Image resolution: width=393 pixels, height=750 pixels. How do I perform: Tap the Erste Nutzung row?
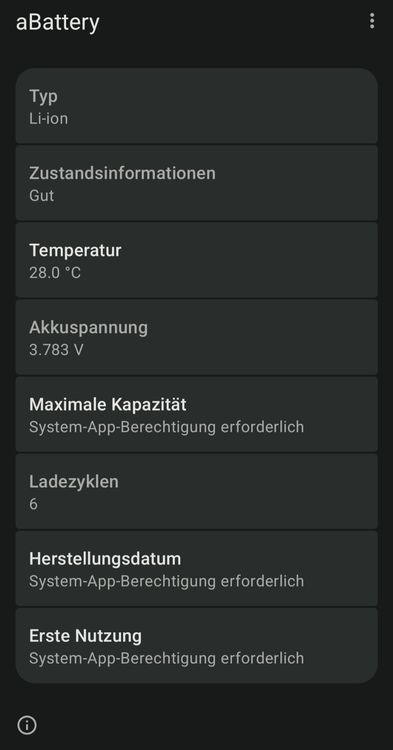(196, 645)
